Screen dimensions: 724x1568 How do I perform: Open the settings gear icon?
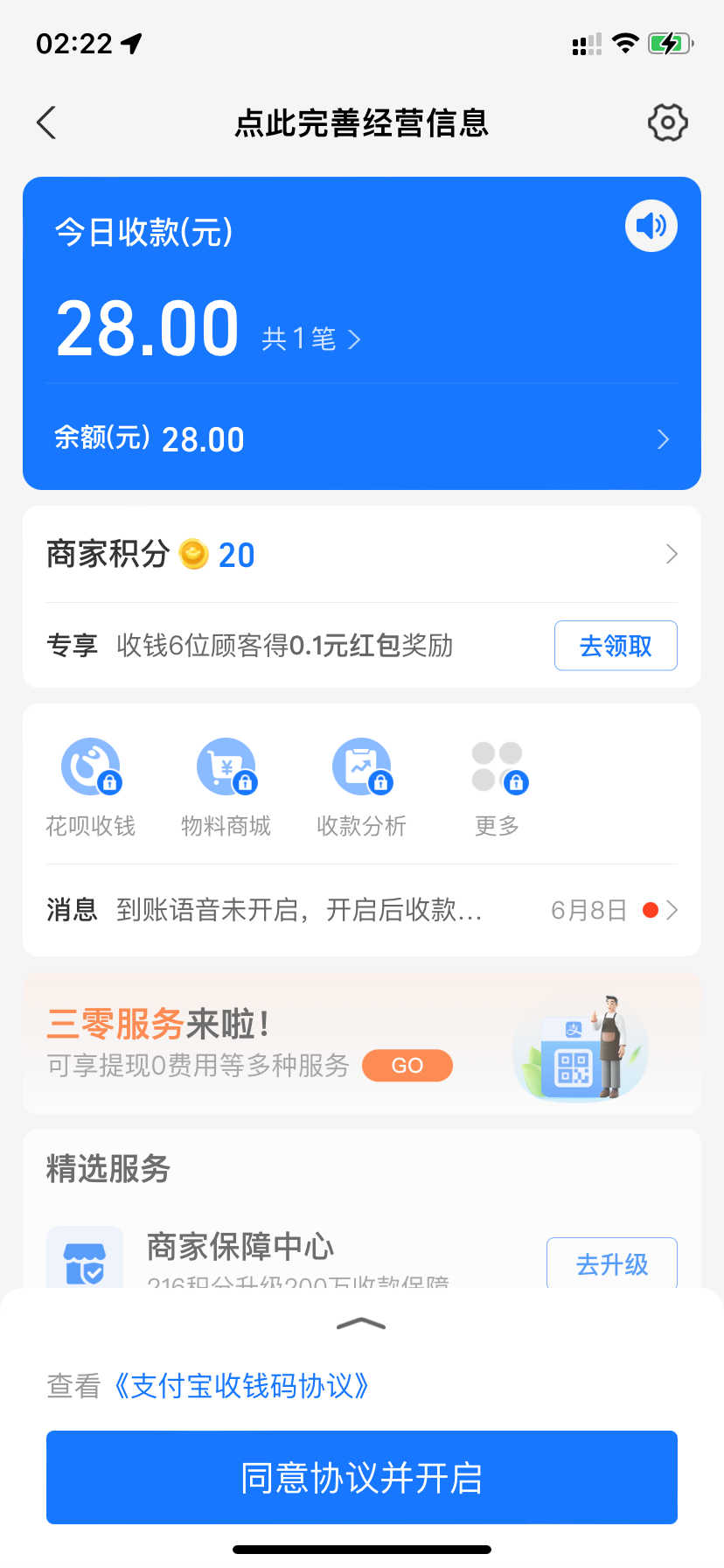(667, 122)
